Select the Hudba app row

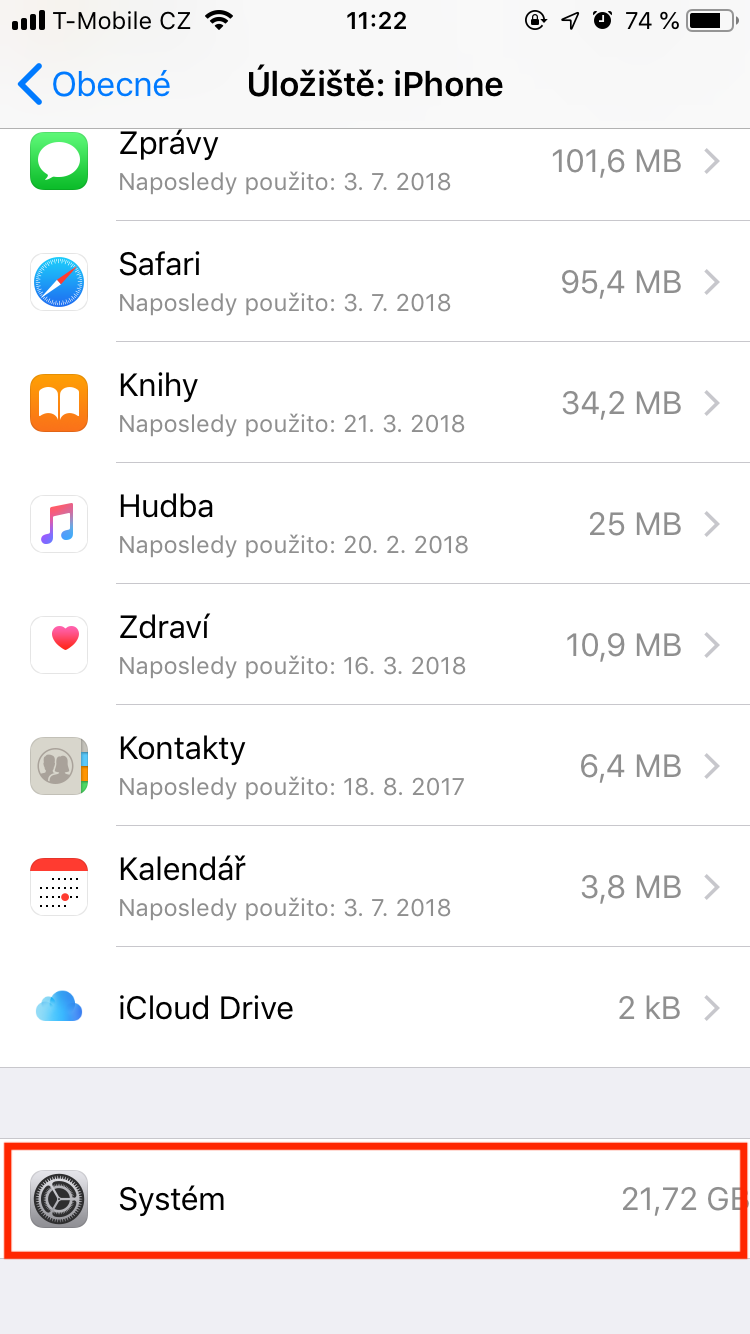(x=375, y=524)
